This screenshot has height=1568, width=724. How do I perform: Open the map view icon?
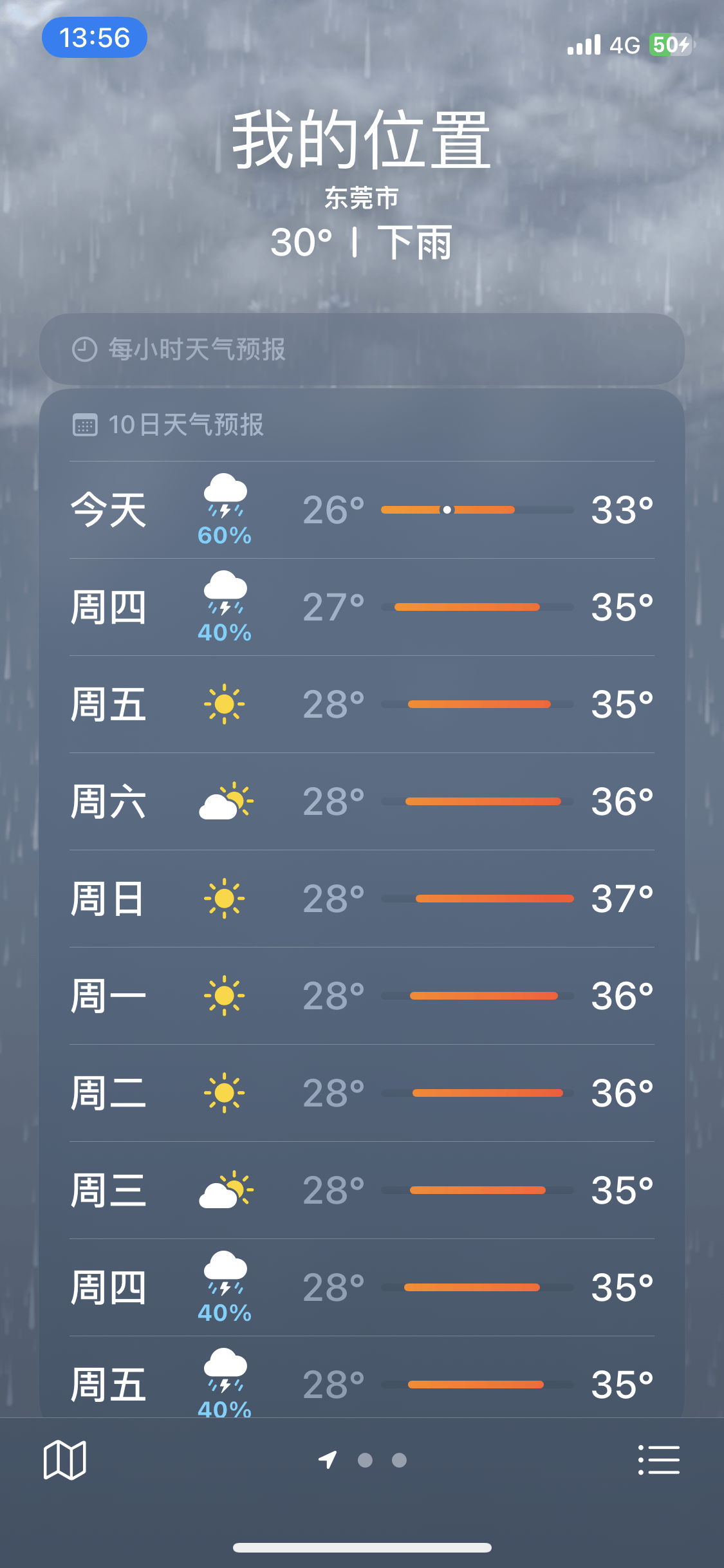[64, 1460]
